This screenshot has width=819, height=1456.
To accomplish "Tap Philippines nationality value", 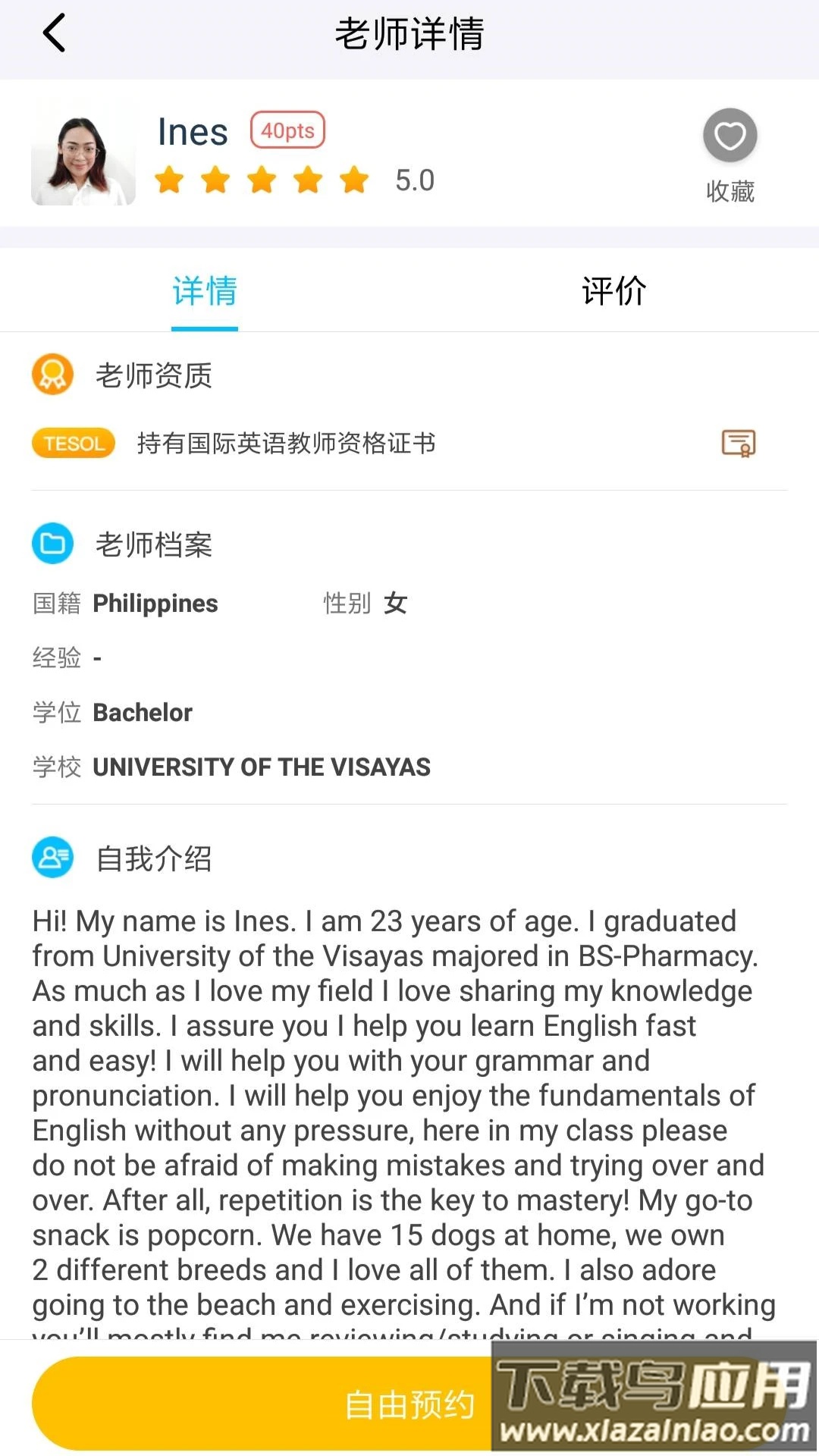I will (x=155, y=603).
